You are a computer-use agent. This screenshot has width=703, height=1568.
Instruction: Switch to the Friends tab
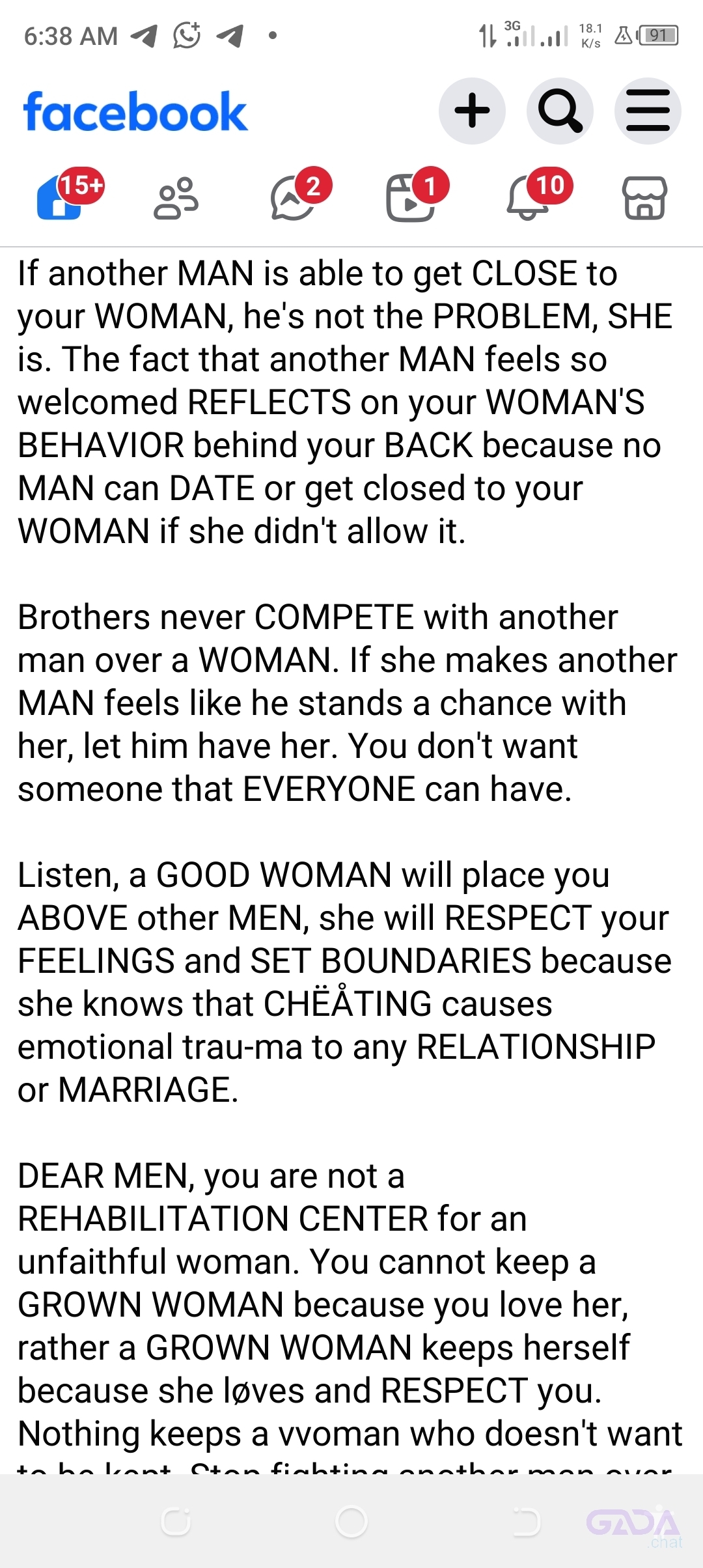pos(176,198)
